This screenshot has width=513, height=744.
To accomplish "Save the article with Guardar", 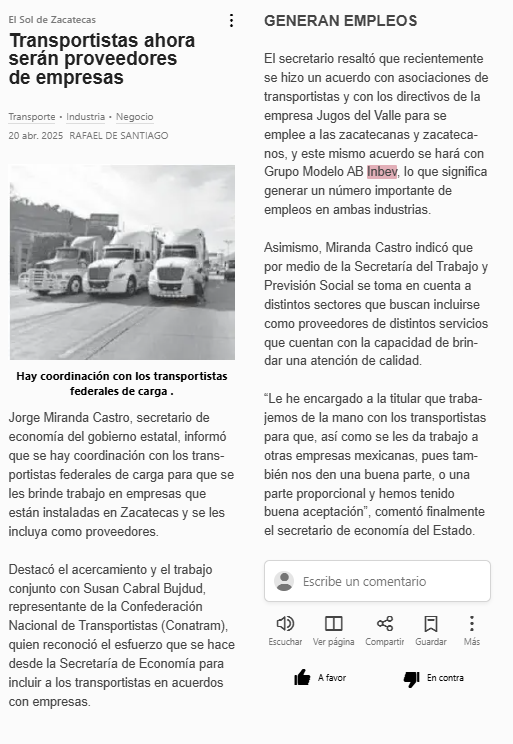I will coord(431,631).
